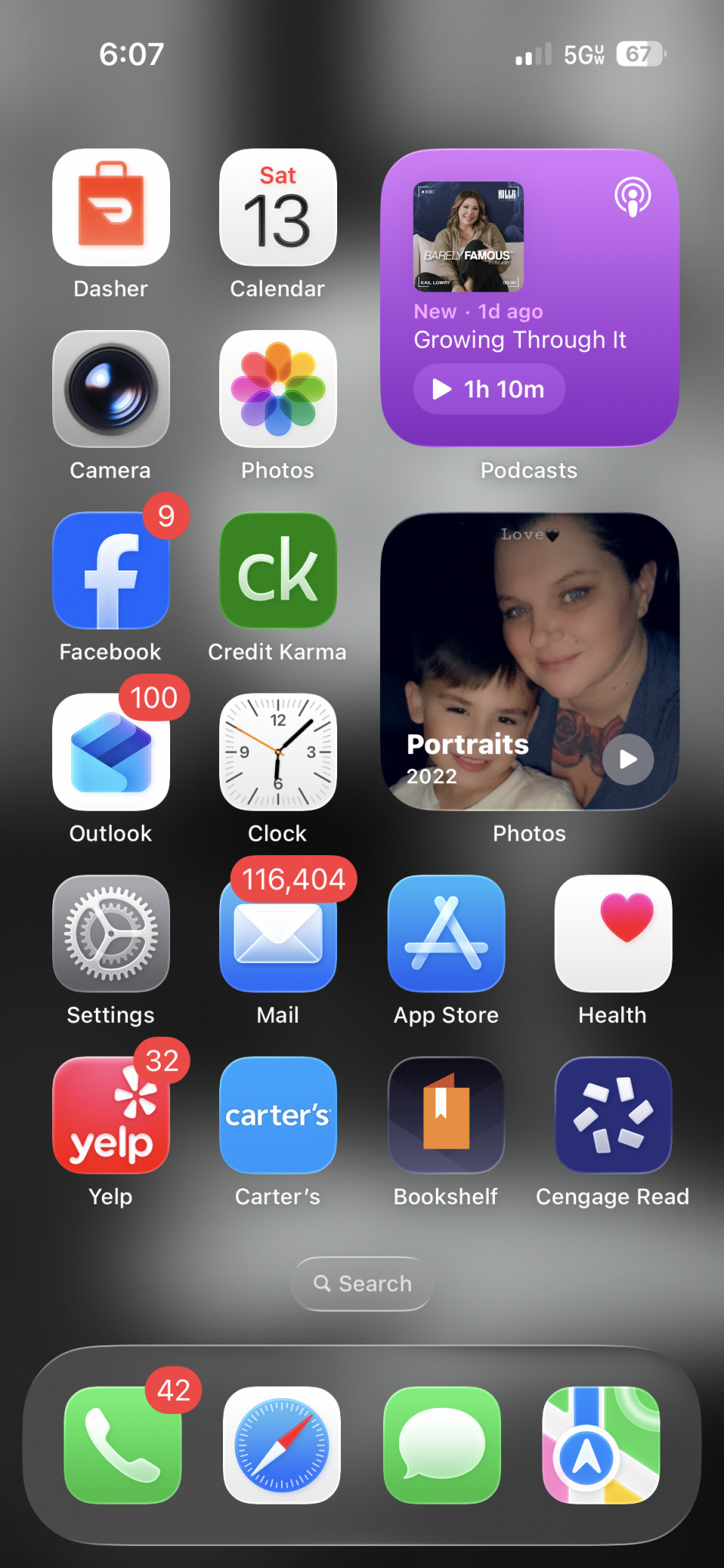Open Outlook mail app
The height and width of the screenshot is (1568, 724).
coord(111,752)
